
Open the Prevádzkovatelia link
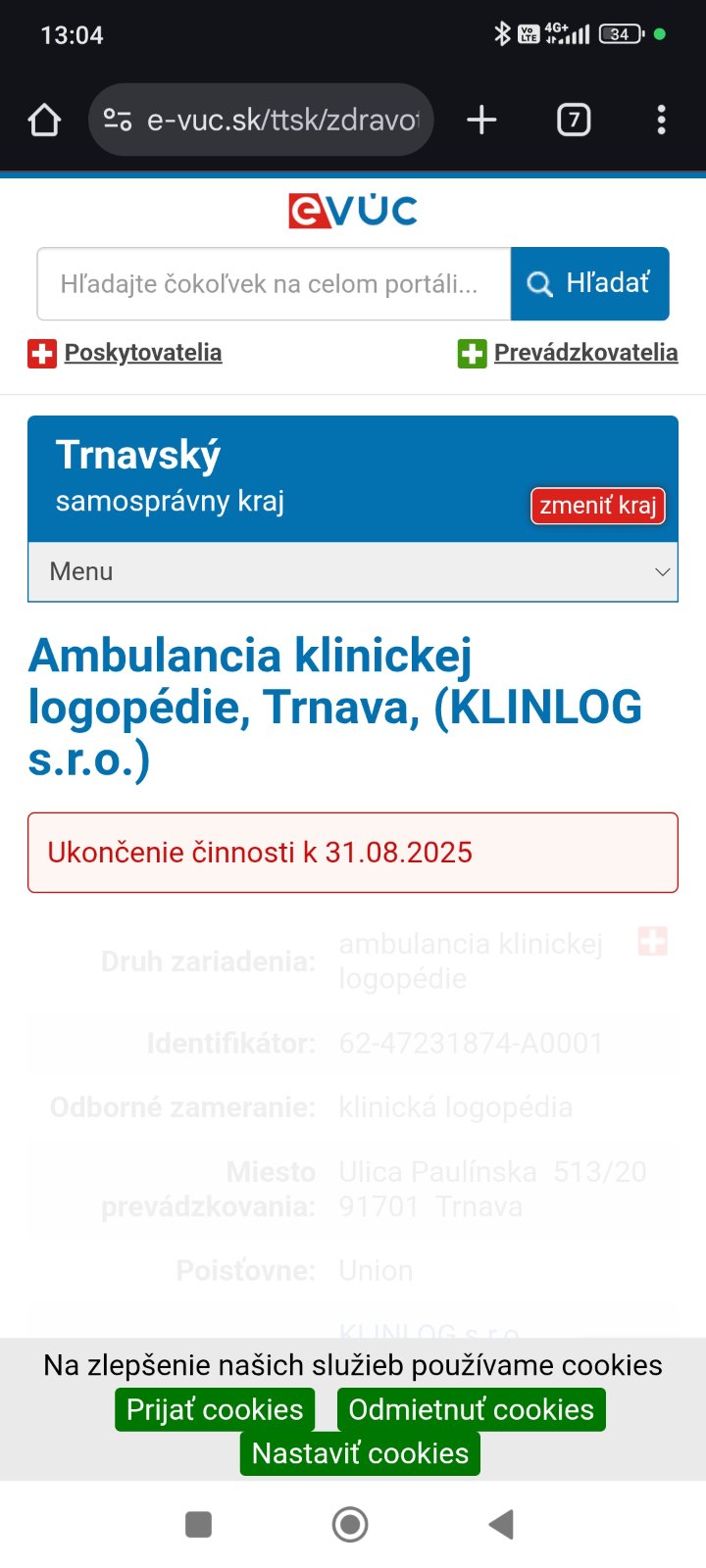(584, 353)
